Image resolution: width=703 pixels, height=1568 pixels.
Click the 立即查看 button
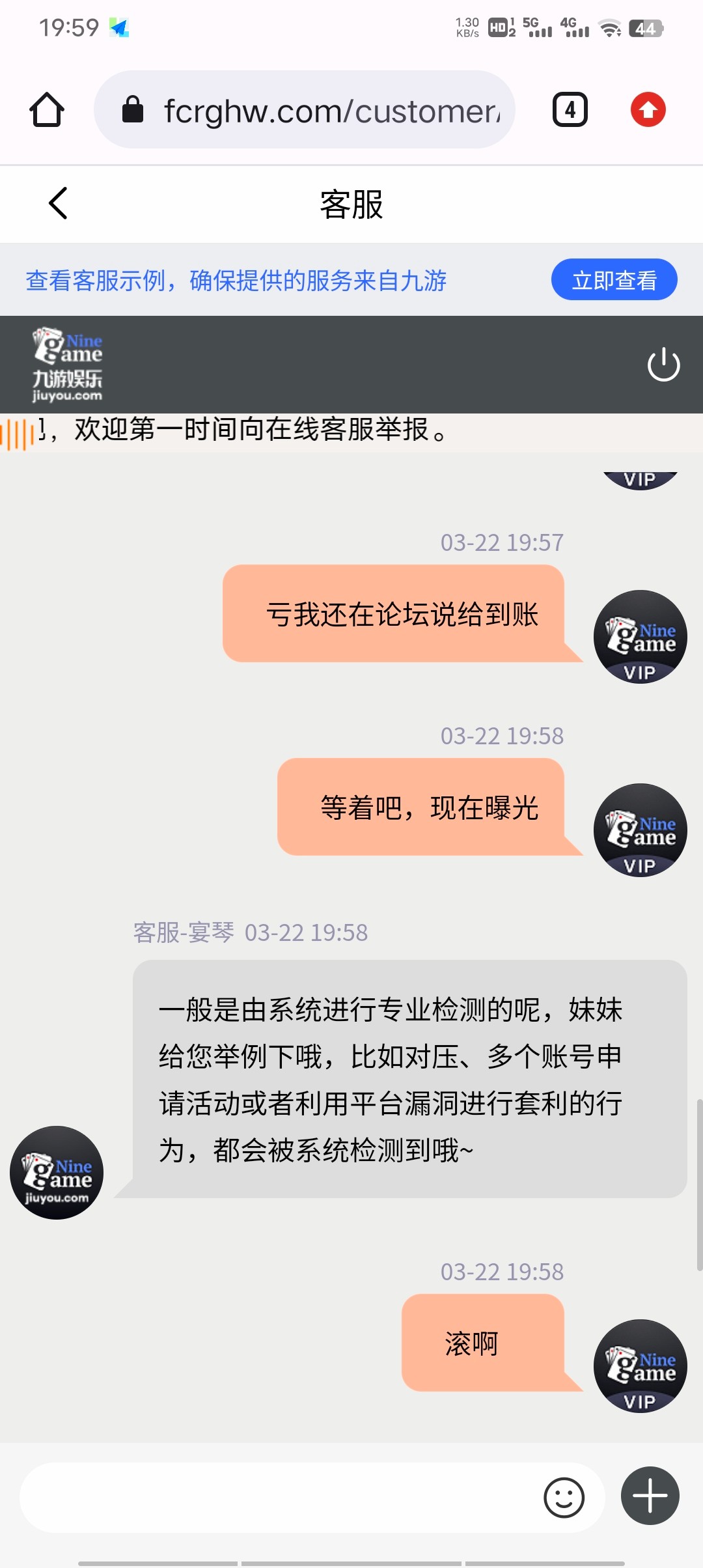pos(614,279)
